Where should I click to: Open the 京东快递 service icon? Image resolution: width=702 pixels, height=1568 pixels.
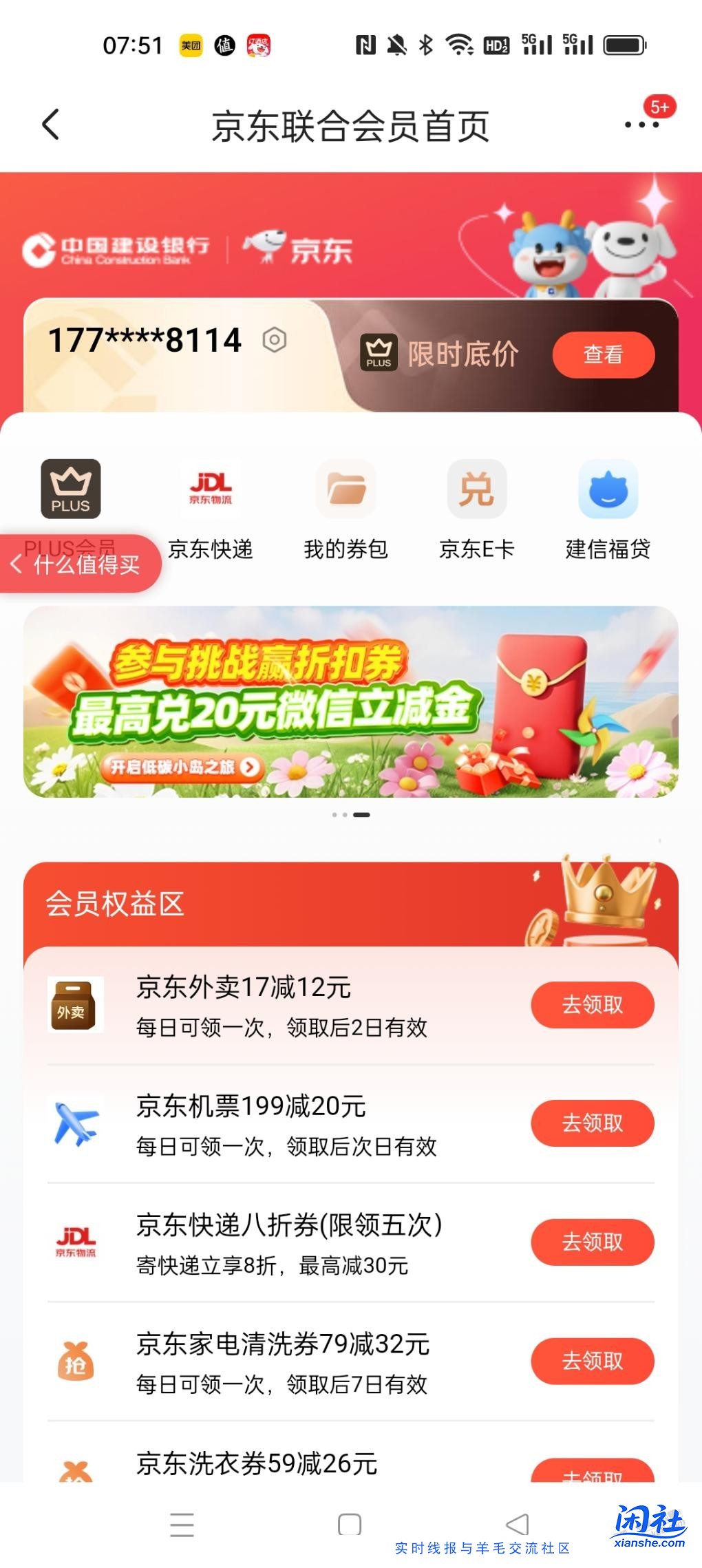pos(210,489)
